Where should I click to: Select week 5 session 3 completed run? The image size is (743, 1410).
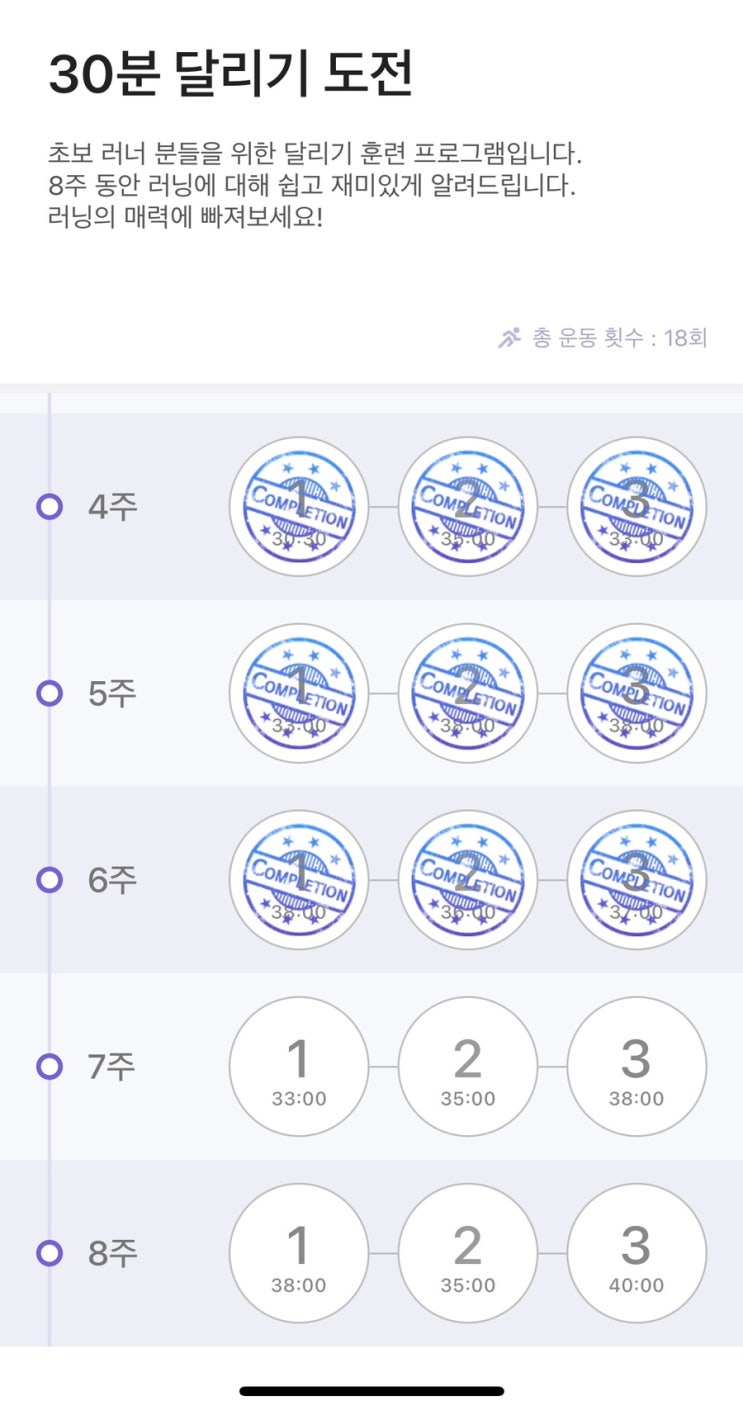tap(637, 693)
